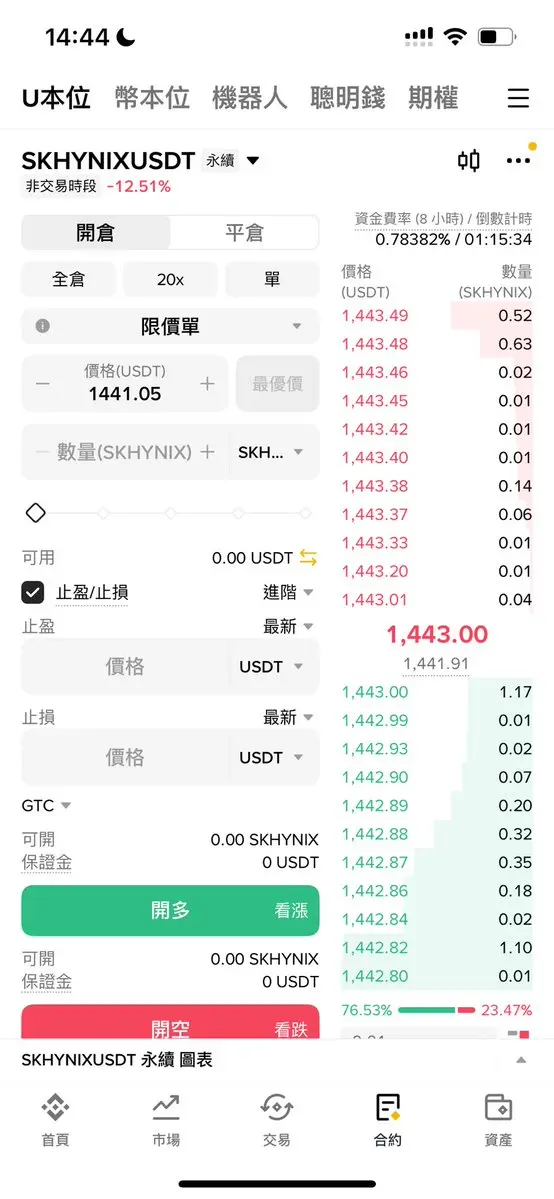Screen dimensions: 554x1199
Task: Tap the transfer arrows beside 0.00 USDT
Action: (308, 558)
